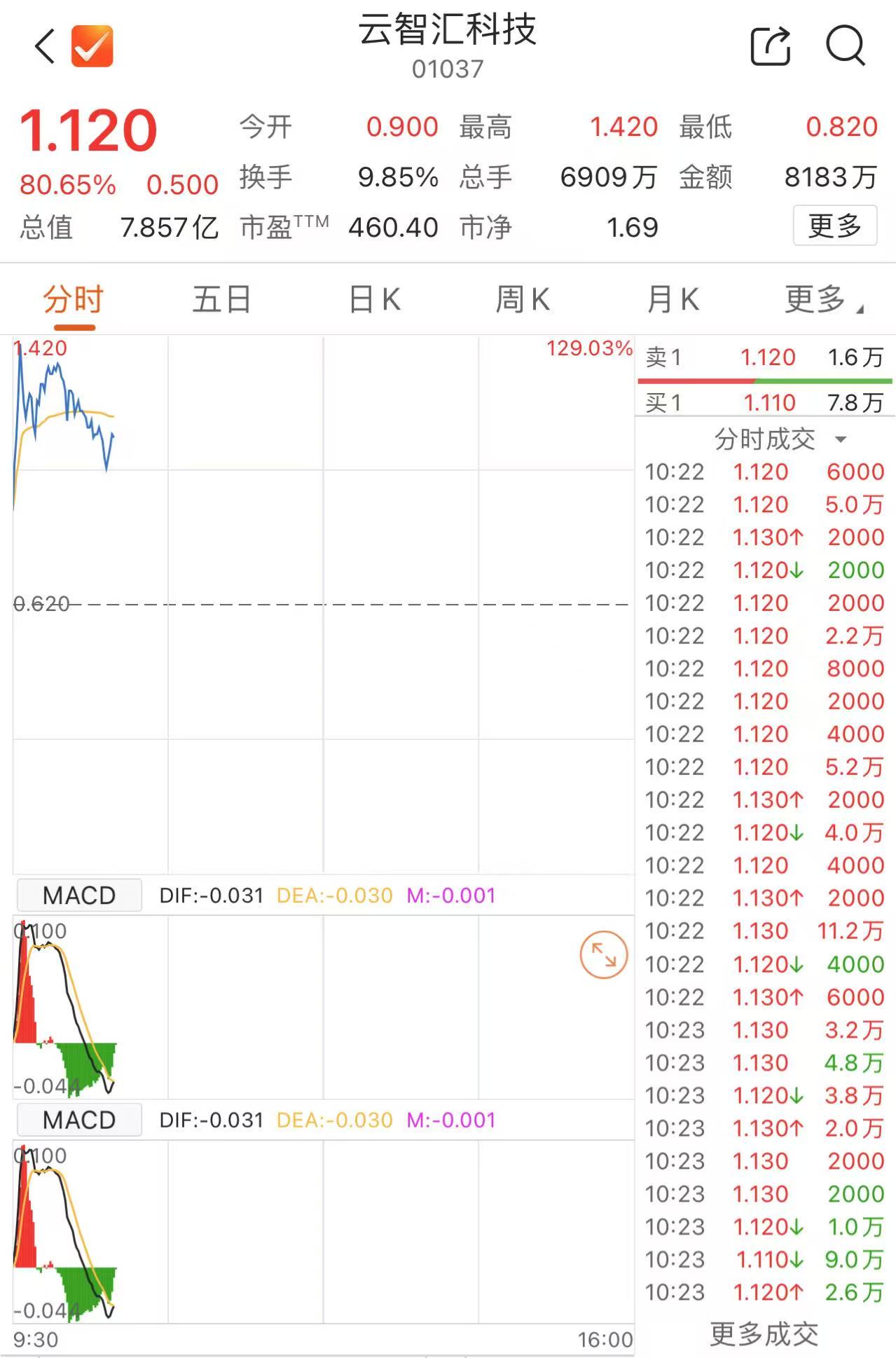View 更多成交 trade records
This screenshot has width=896, height=1358.
coord(764,1334)
